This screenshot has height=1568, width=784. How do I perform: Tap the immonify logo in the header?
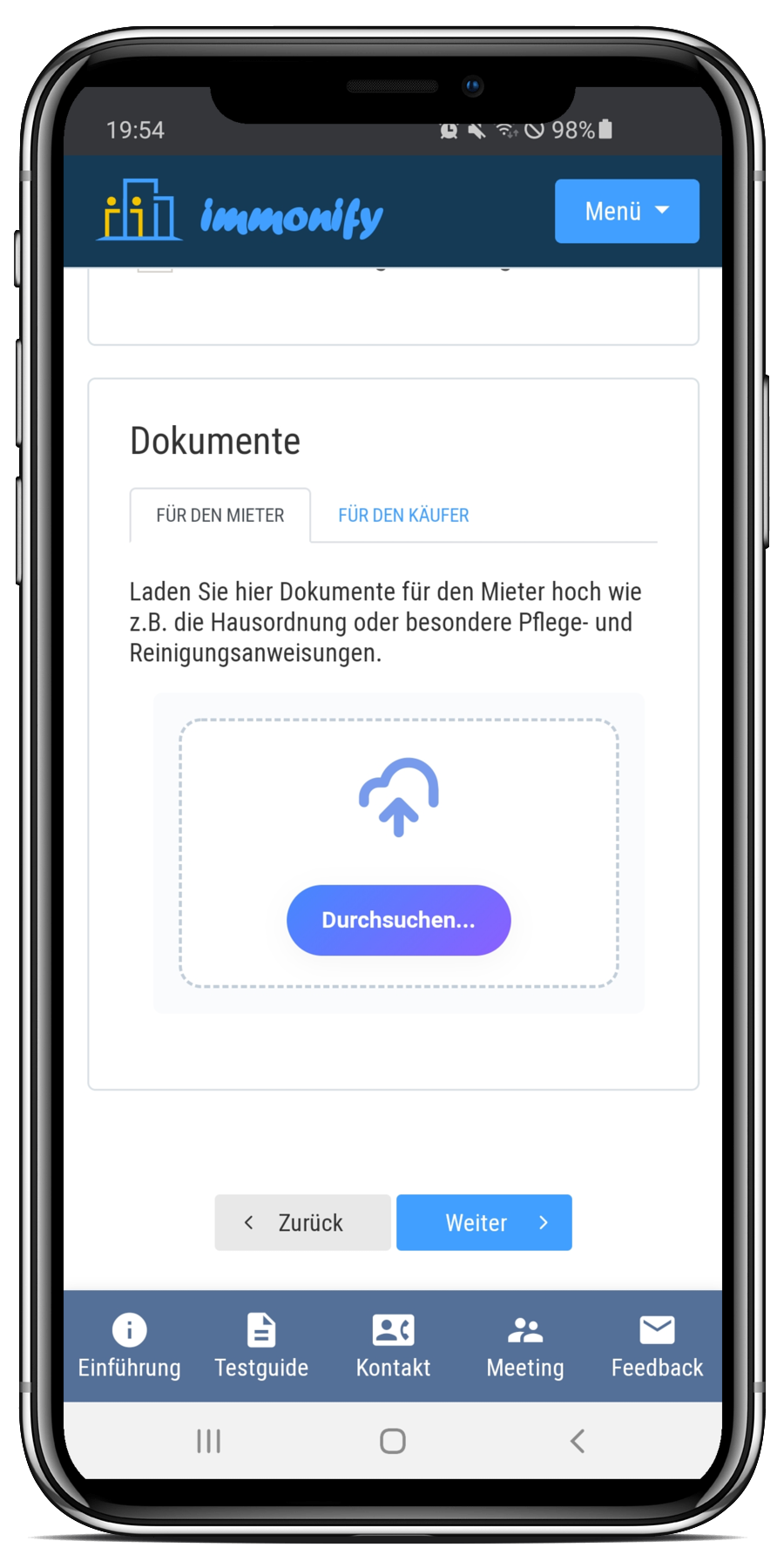click(x=240, y=212)
